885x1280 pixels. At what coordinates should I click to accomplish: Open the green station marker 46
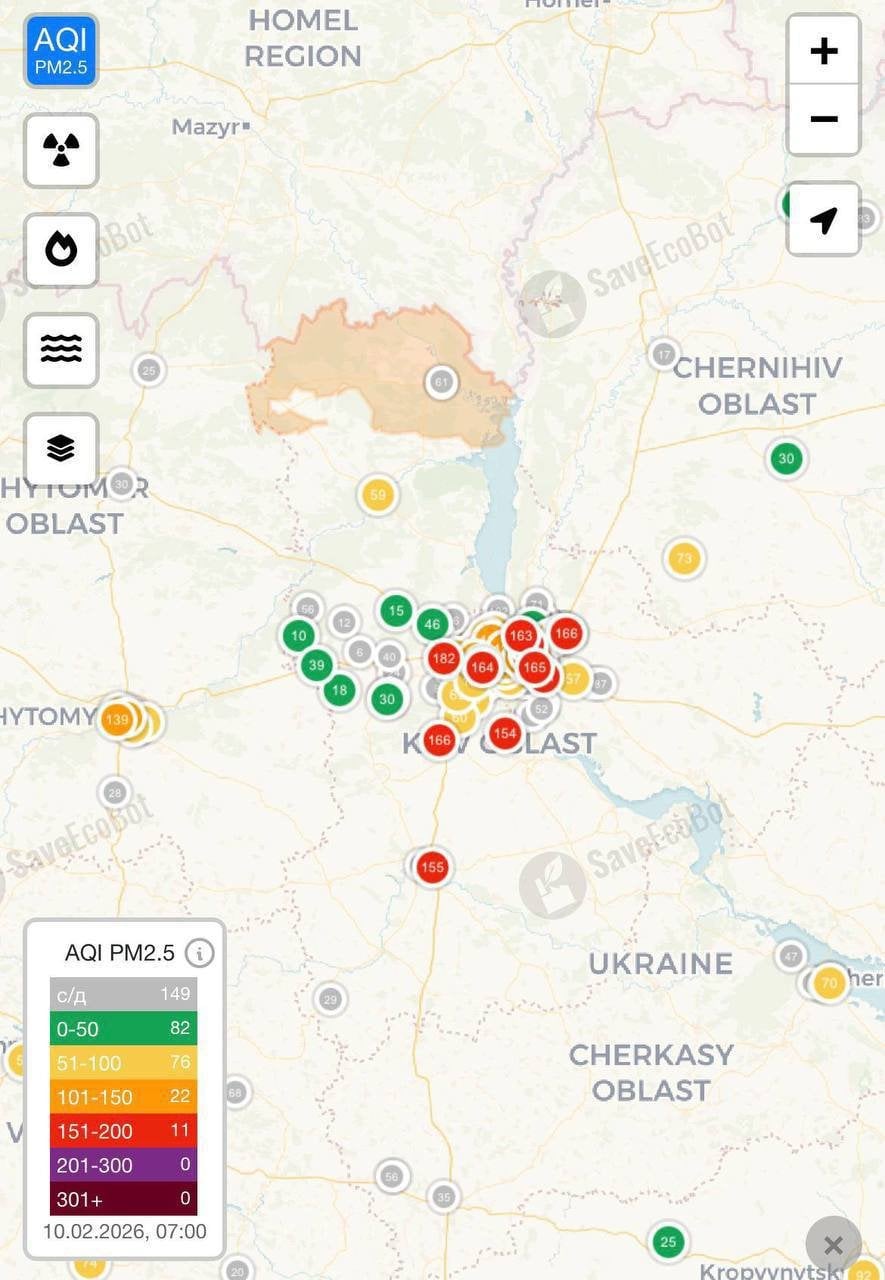click(432, 625)
